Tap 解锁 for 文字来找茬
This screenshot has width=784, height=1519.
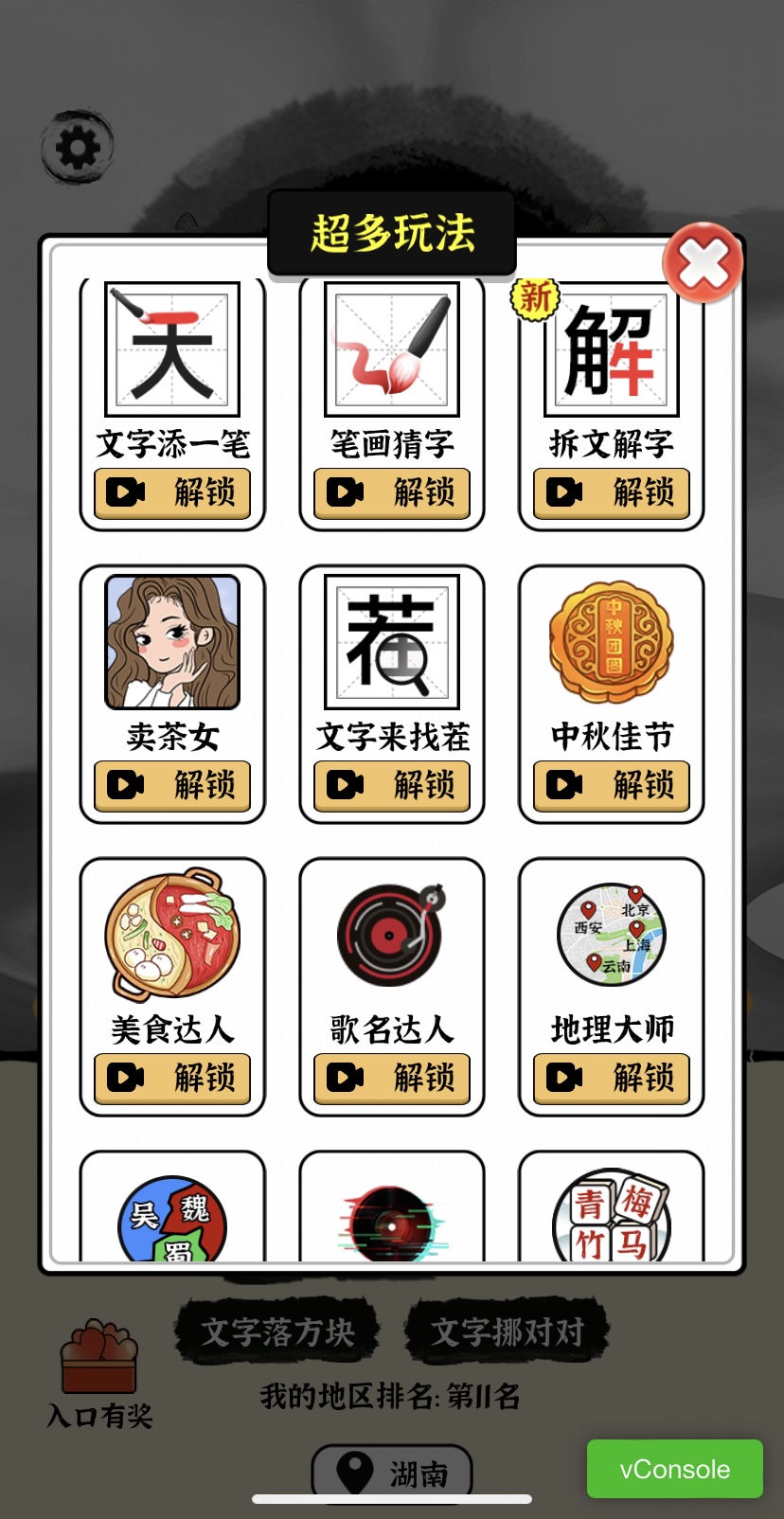coord(392,785)
